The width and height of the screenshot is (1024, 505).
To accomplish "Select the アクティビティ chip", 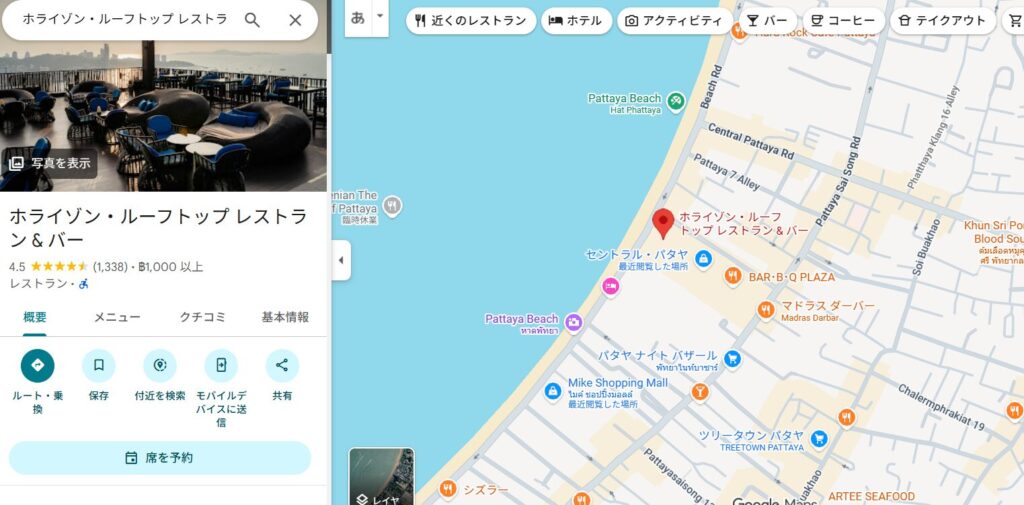I will pos(674,20).
